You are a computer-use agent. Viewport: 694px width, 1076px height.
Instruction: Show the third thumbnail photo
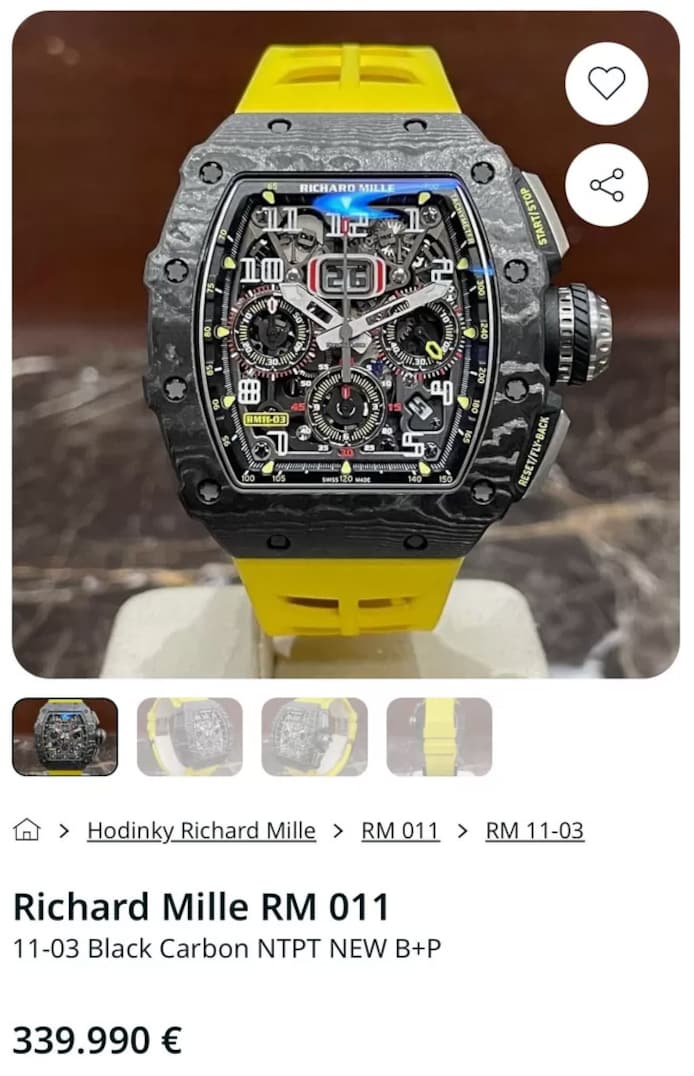pos(314,737)
